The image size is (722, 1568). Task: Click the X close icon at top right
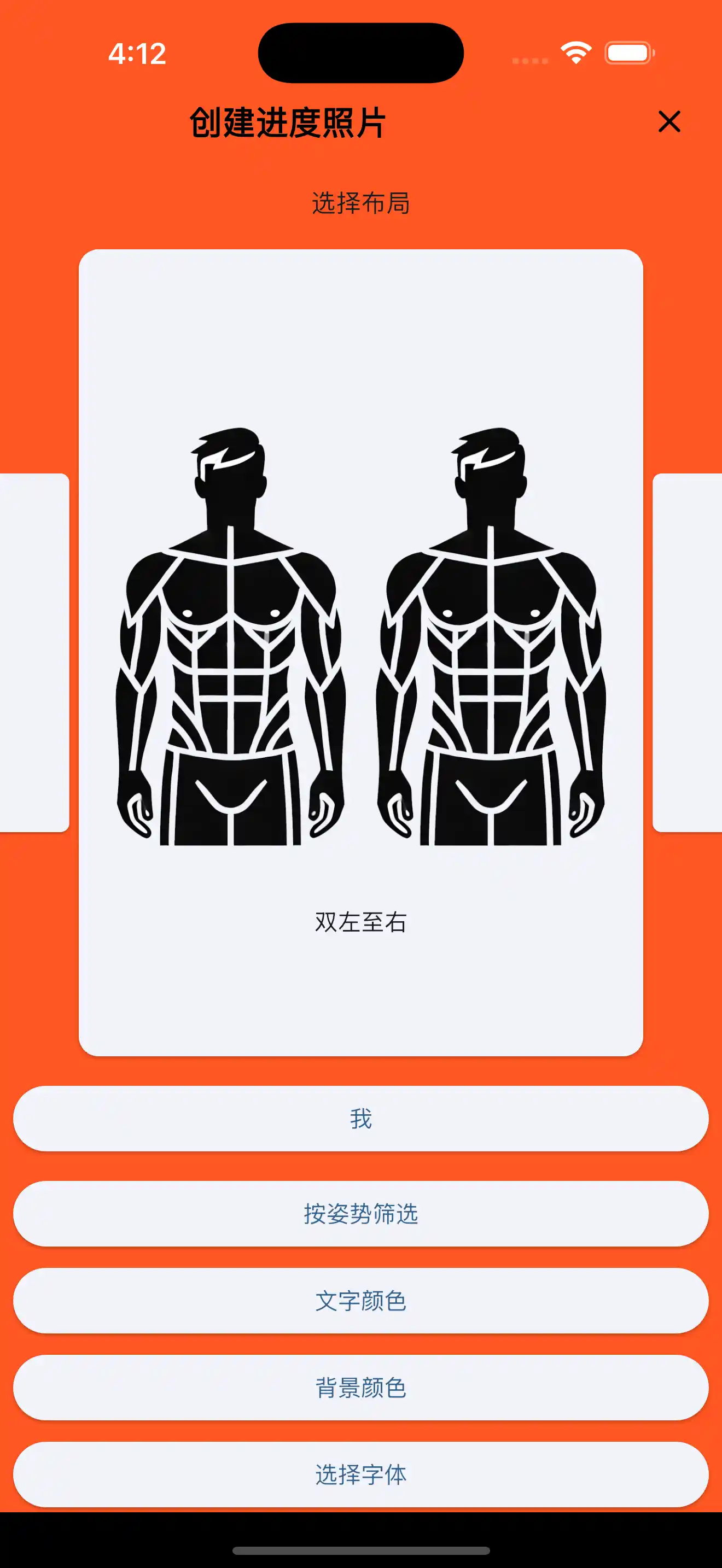pos(669,122)
